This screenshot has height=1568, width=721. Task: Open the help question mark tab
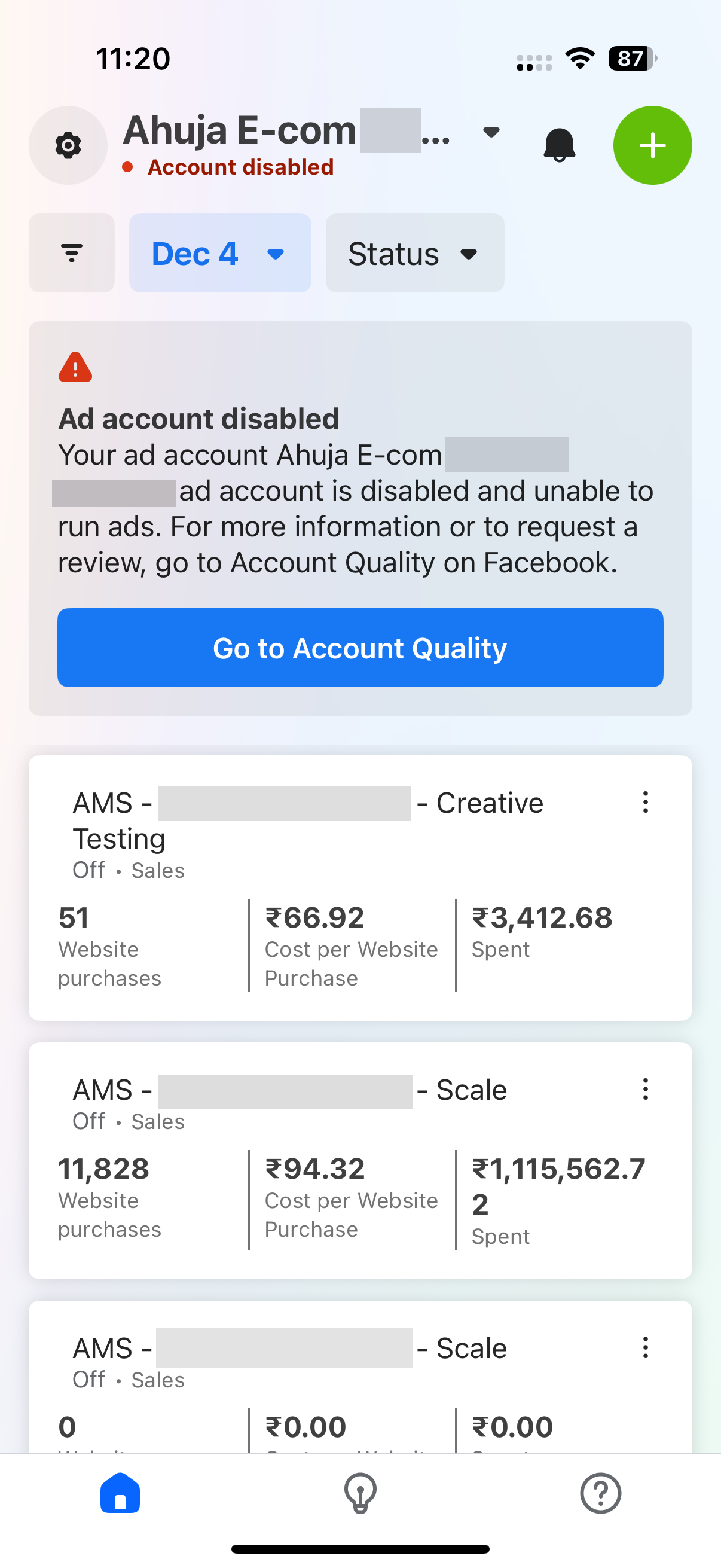point(600,1493)
